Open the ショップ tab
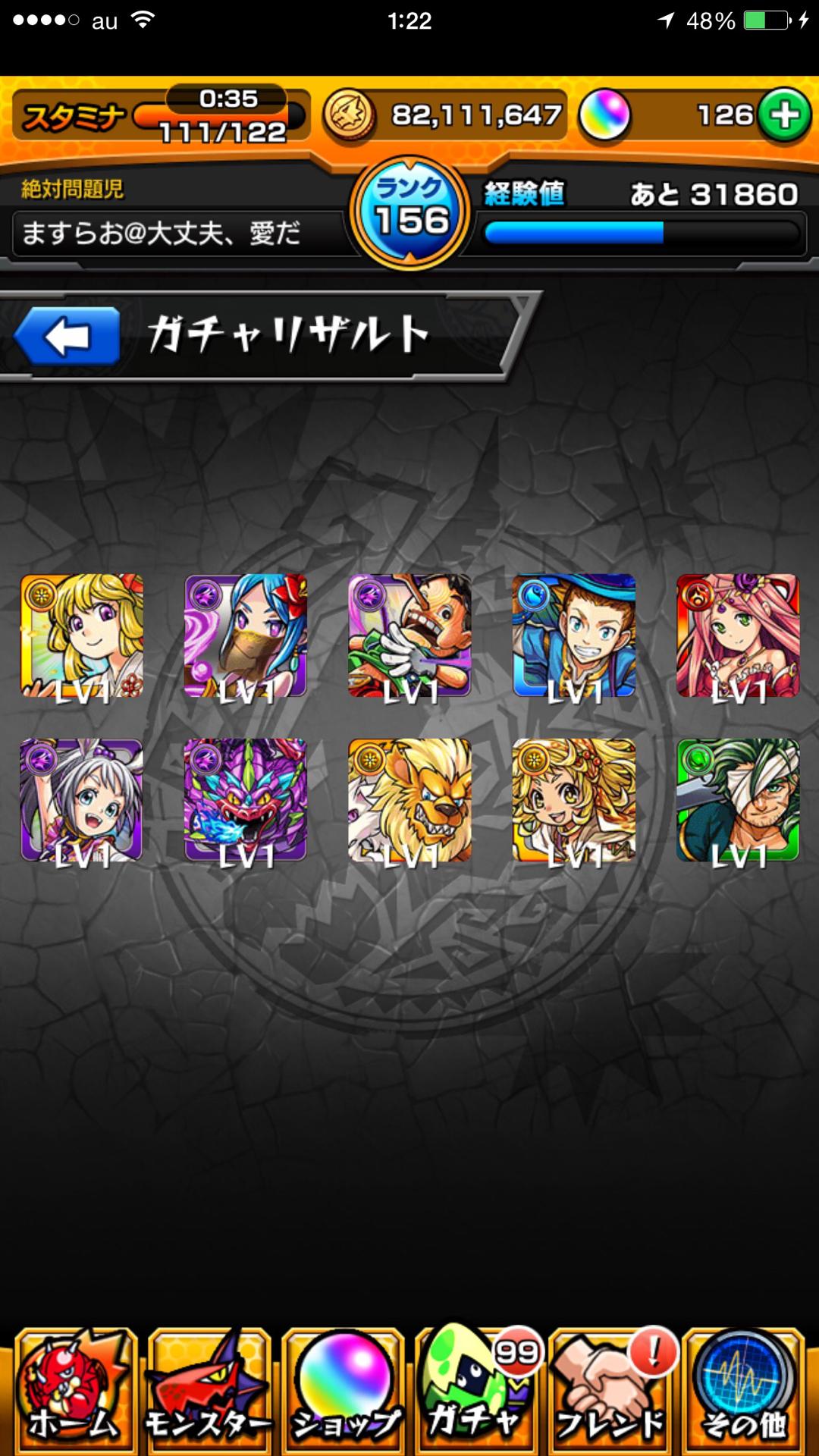 pyautogui.click(x=343, y=1392)
